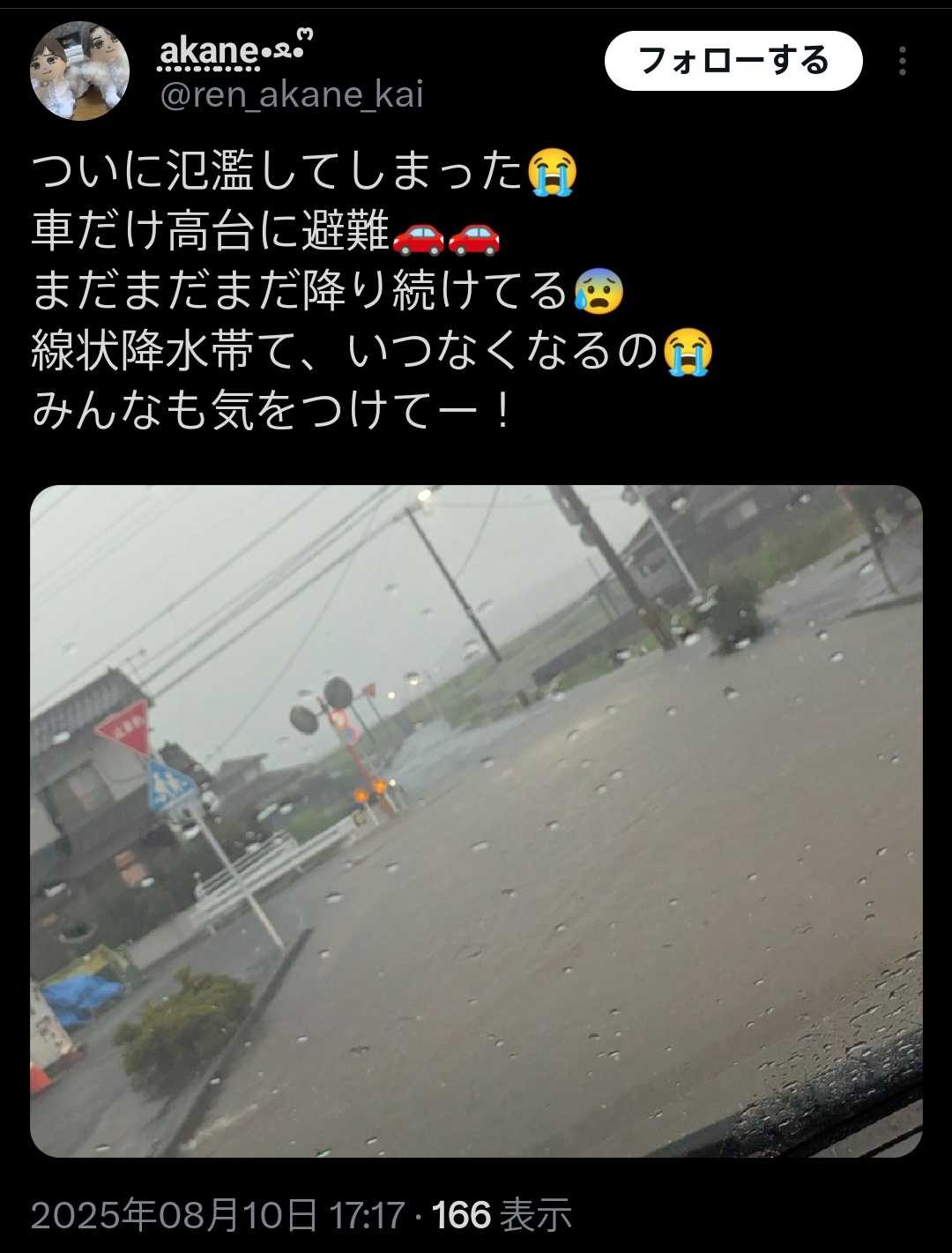
Task: Open the flooded street photo
Action: coord(476,820)
